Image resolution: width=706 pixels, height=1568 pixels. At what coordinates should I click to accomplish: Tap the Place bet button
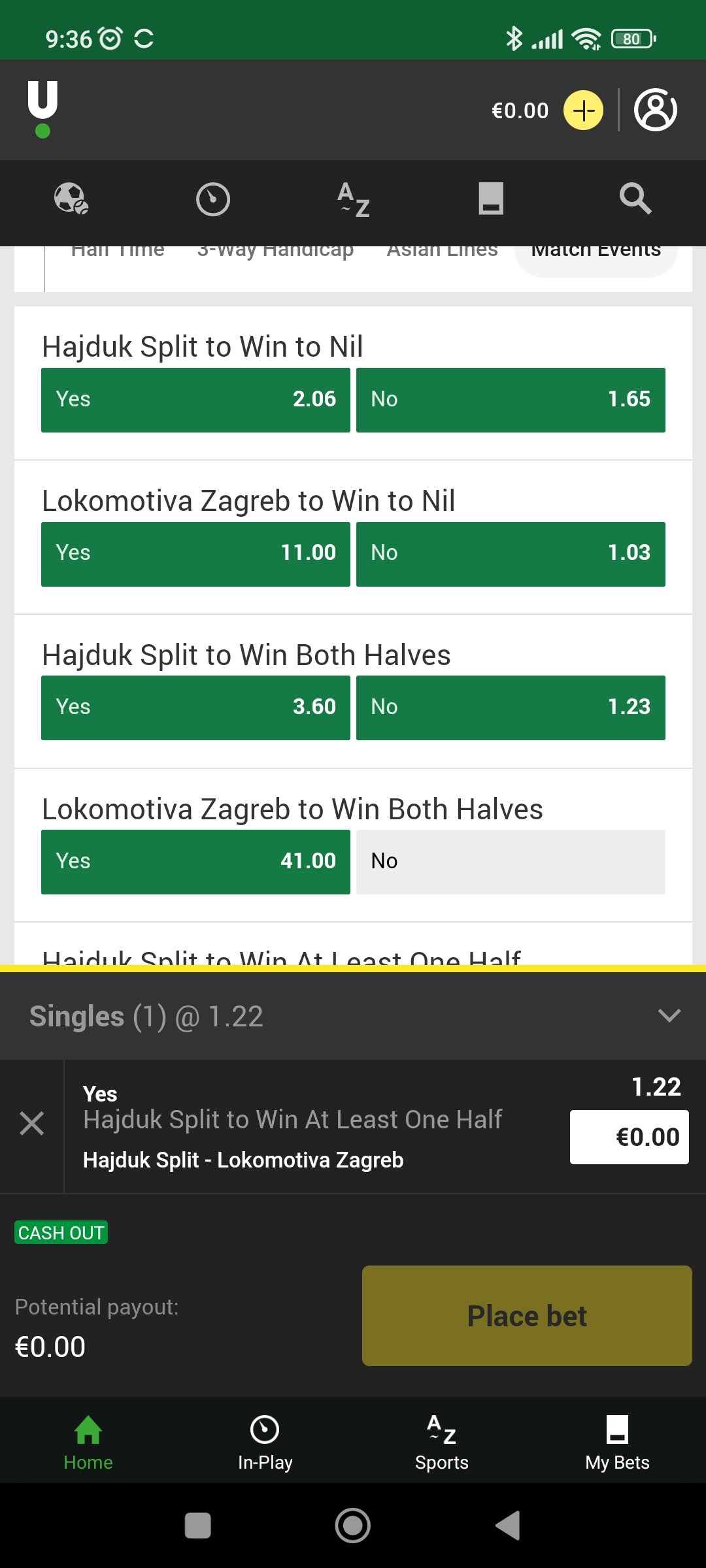point(527,1316)
